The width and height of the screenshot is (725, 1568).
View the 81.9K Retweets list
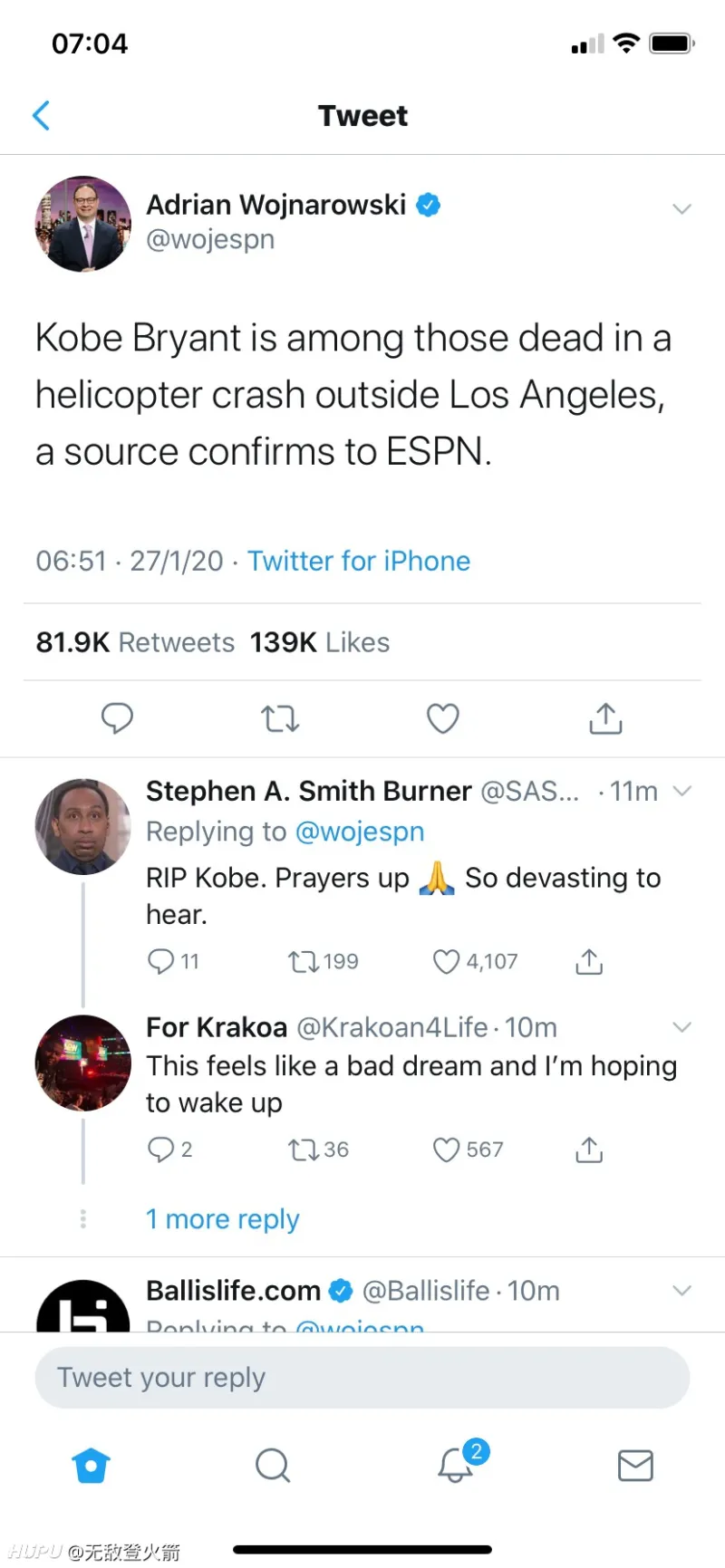[135, 642]
